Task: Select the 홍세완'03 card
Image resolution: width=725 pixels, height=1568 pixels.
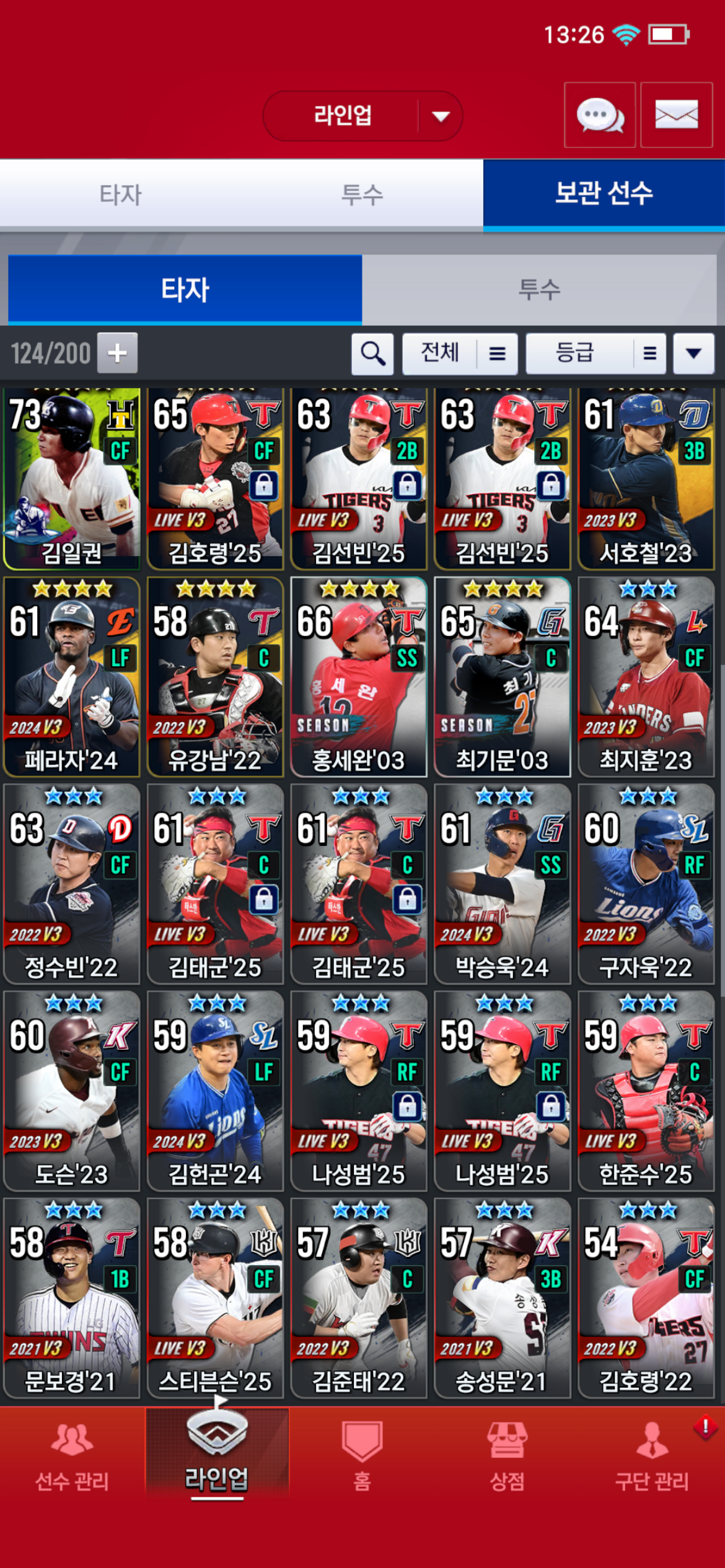Action: pyautogui.click(x=359, y=677)
